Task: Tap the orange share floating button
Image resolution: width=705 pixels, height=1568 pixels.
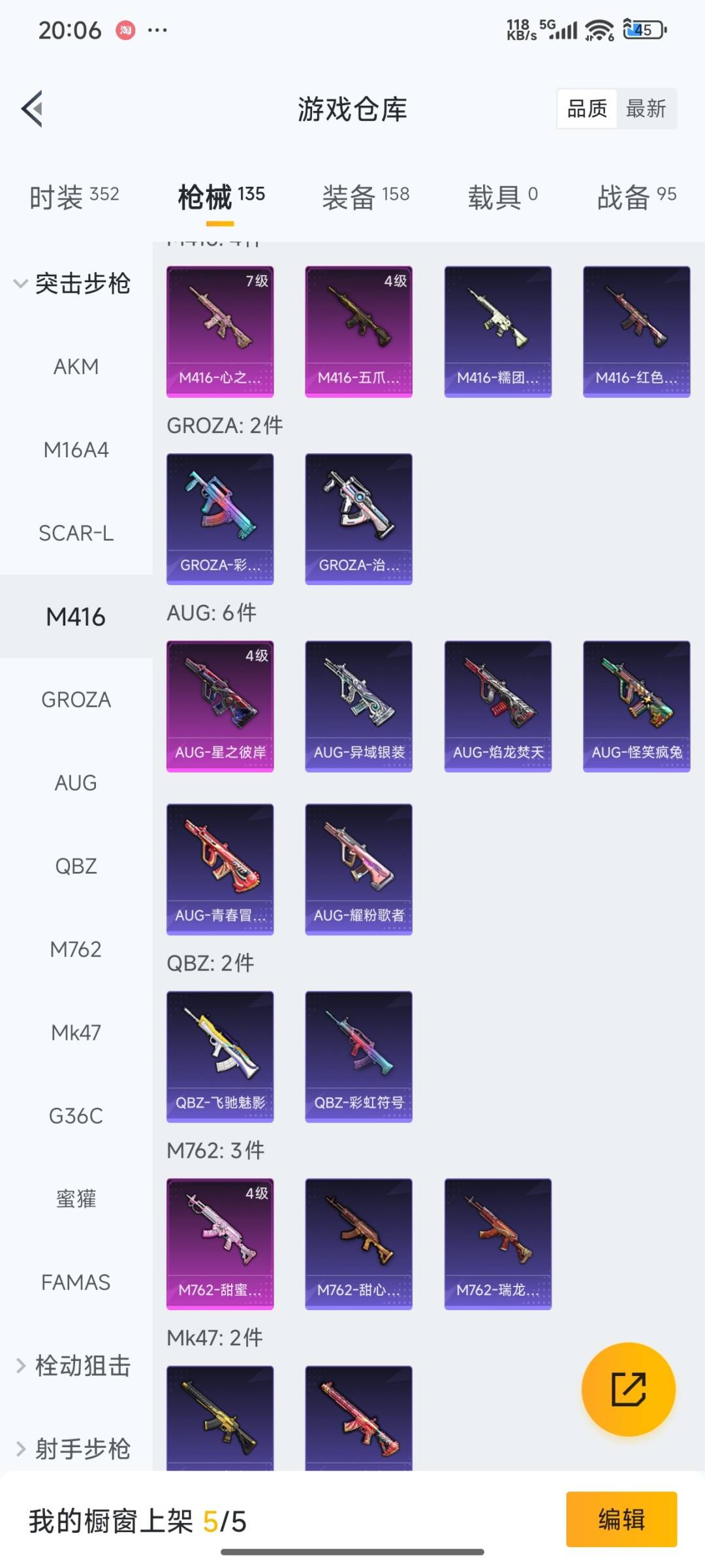Action: click(x=629, y=1389)
